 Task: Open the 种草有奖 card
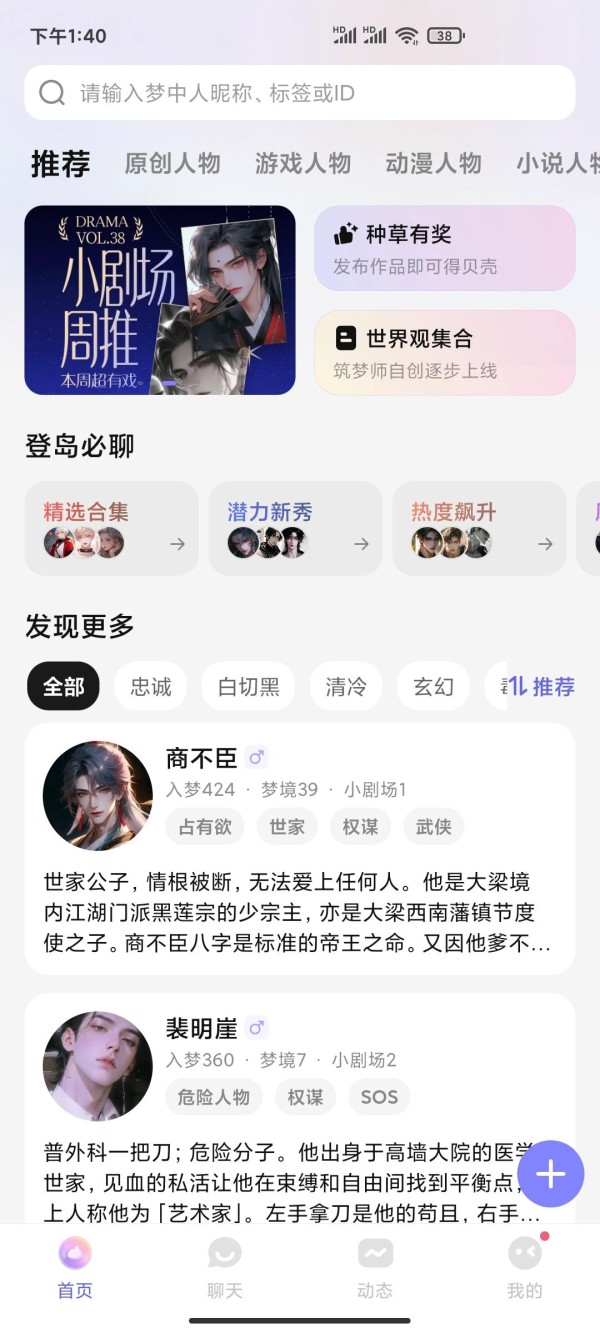click(445, 248)
